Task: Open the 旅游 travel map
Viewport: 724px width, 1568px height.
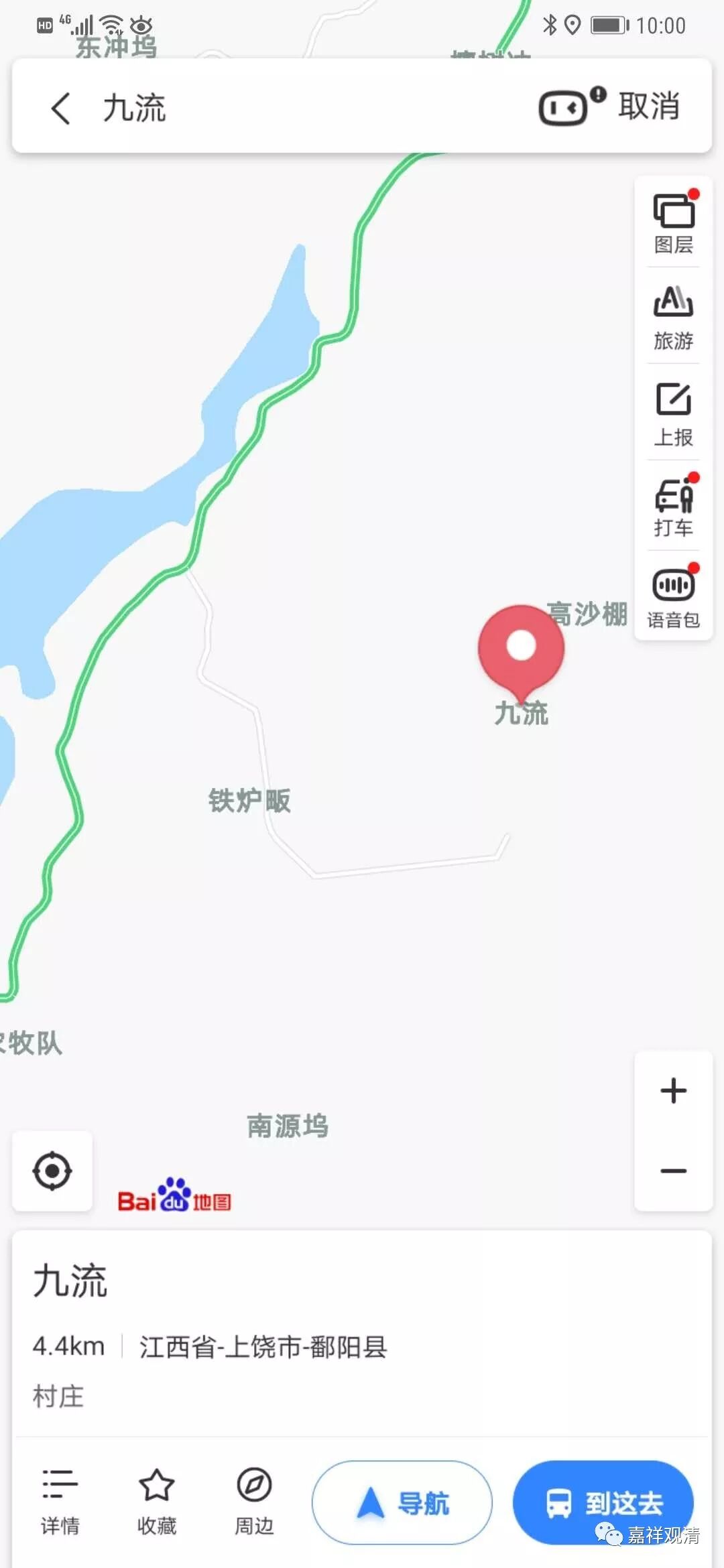Action: coord(673,318)
